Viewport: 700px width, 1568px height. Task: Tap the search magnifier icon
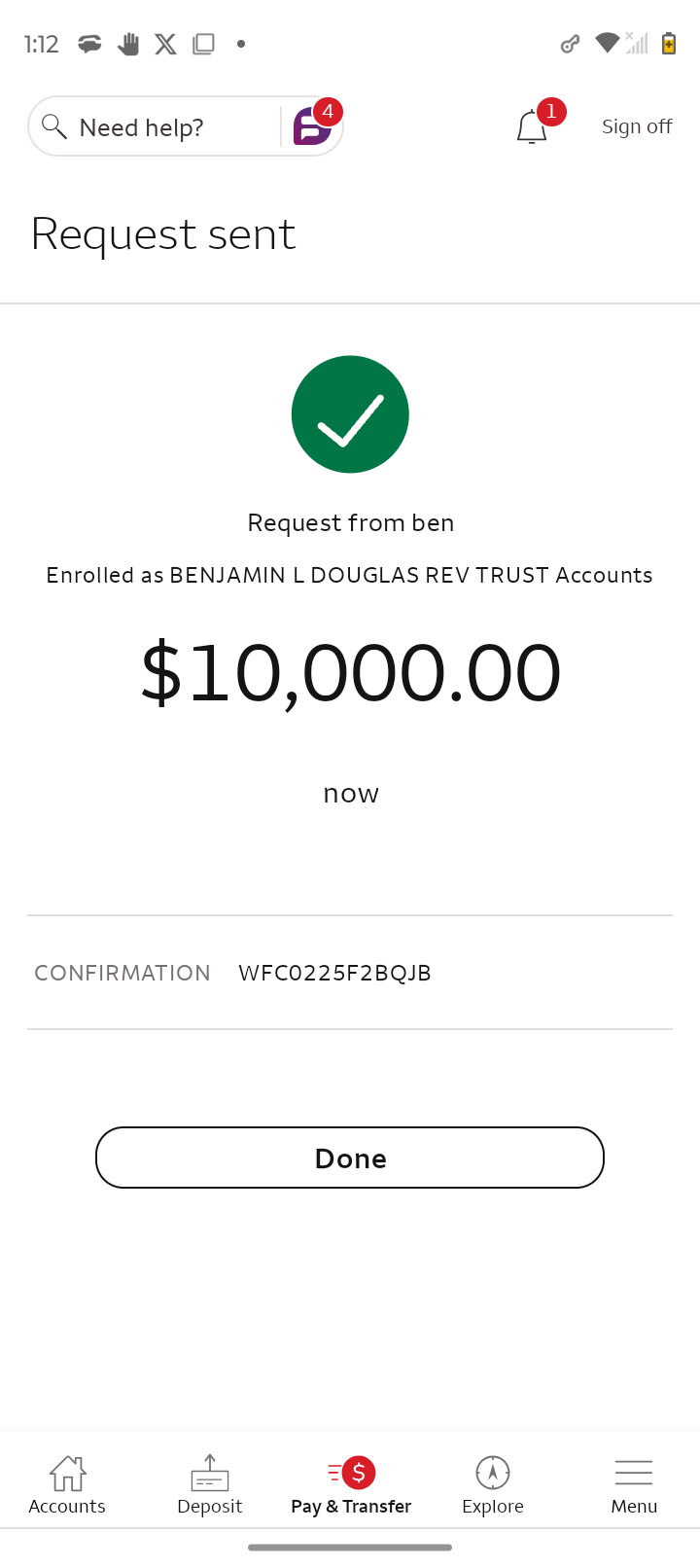[54, 125]
